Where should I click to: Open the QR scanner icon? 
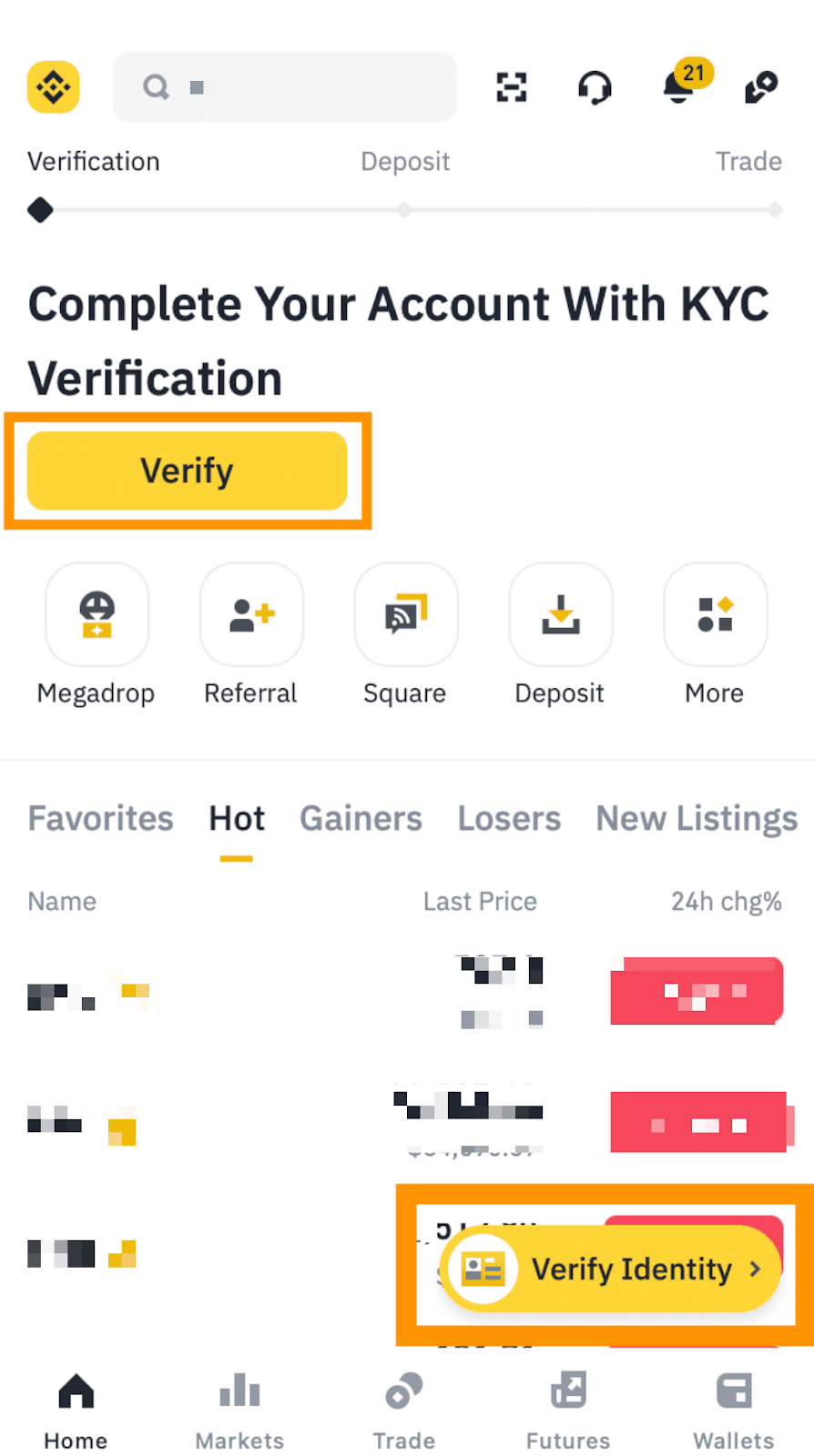(512, 87)
